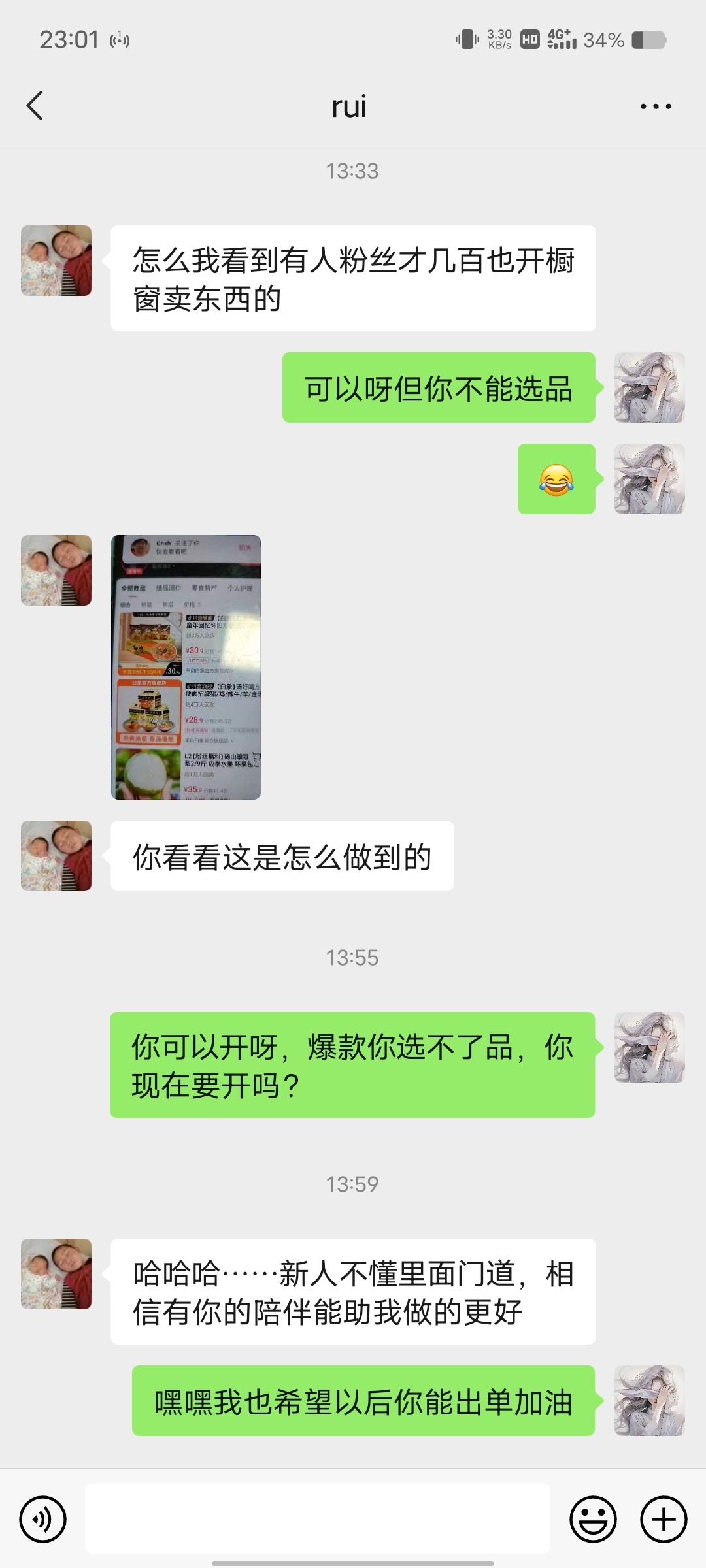The image size is (706, 1568).
Task: Open the shared shop screenshot image
Action: pos(186,667)
